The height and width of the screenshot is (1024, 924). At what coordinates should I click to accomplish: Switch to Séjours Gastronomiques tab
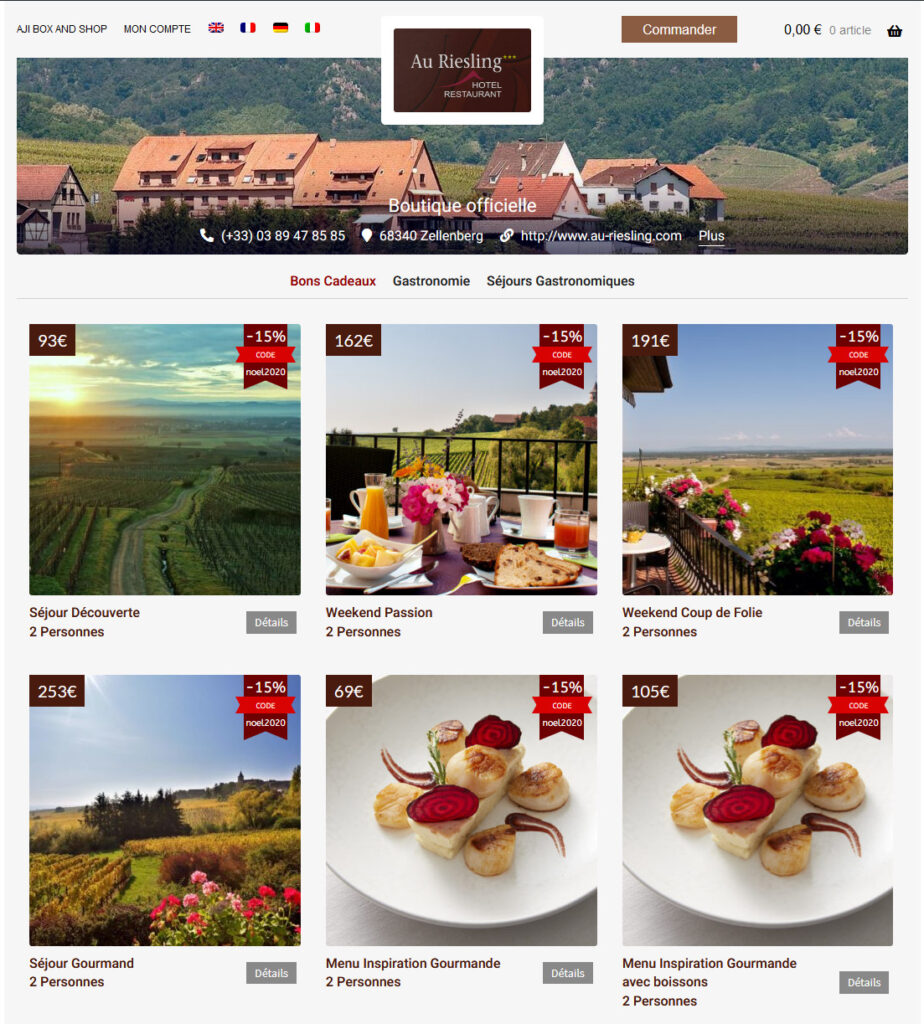click(x=560, y=281)
